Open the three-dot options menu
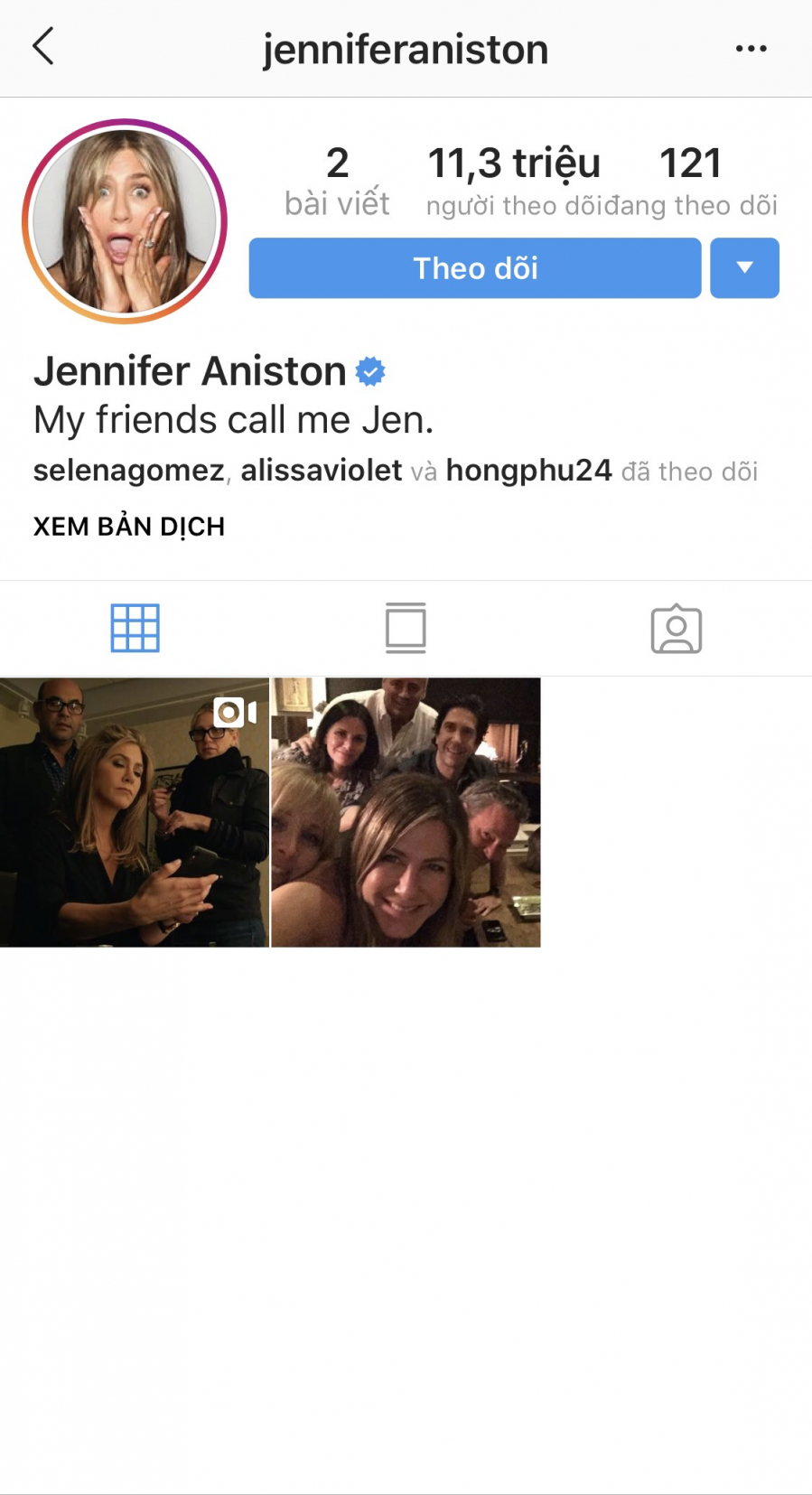The width and height of the screenshot is (812, 1495). coord(751,49)
